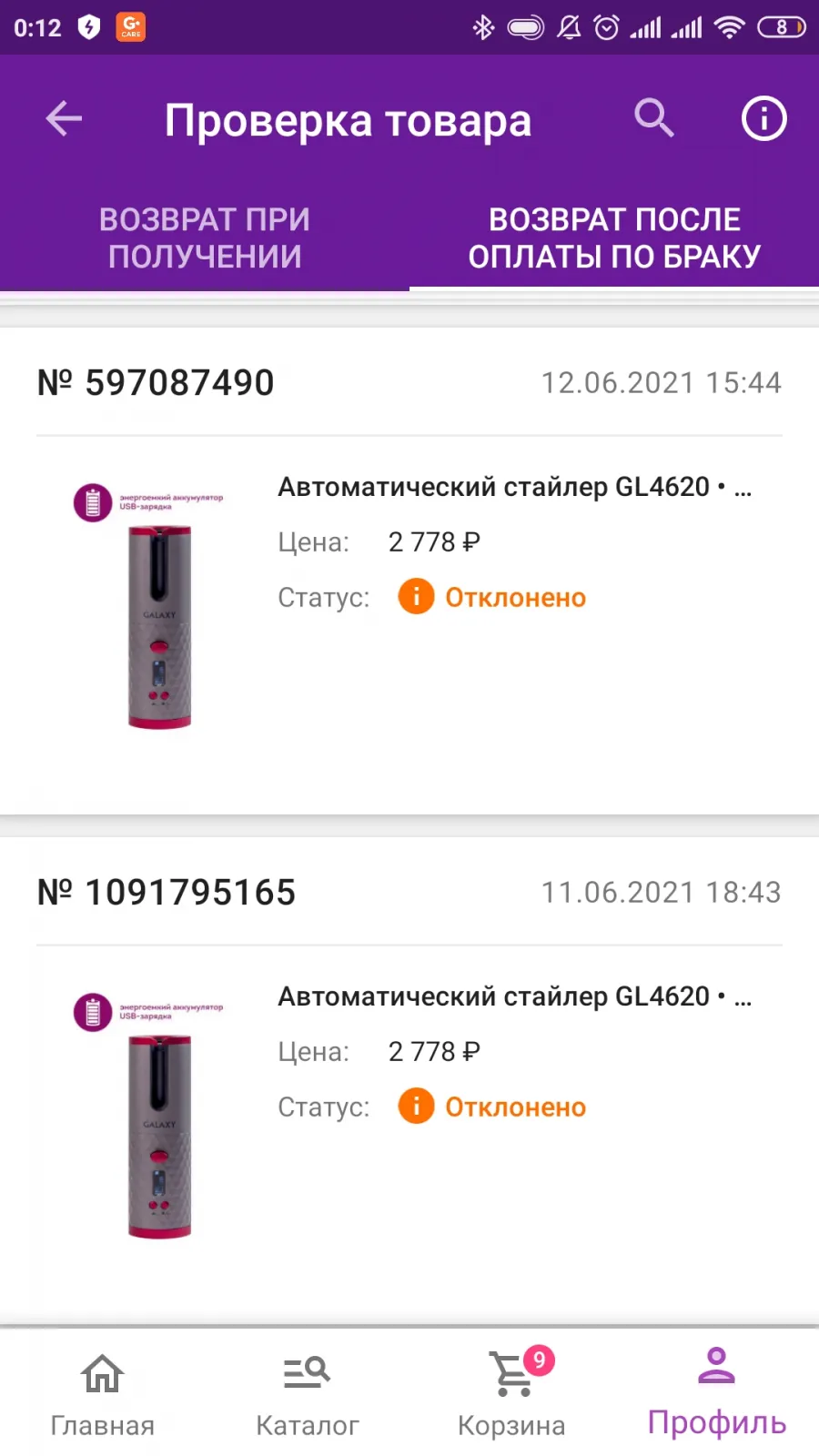Open the Каталог tab
The width and height of the screenshot is (819, 1456).
[x=308, y=1394]
